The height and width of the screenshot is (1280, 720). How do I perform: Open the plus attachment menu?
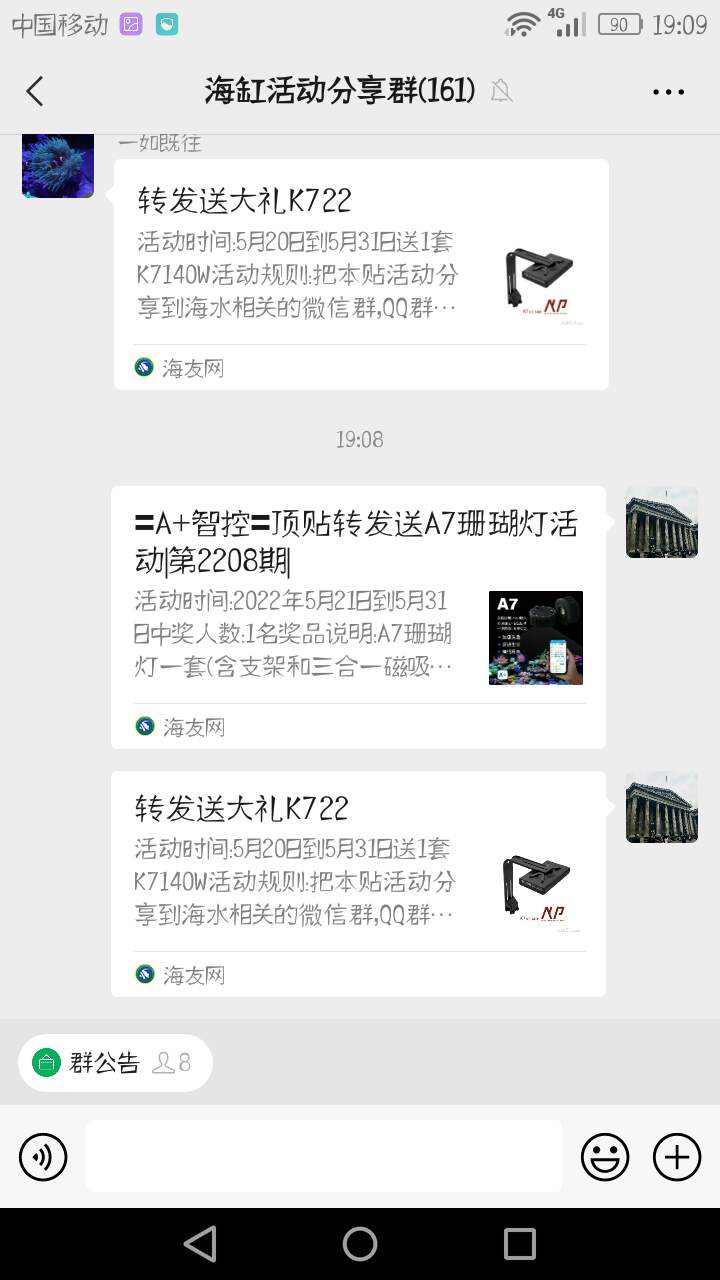[x=677, y=1157]
